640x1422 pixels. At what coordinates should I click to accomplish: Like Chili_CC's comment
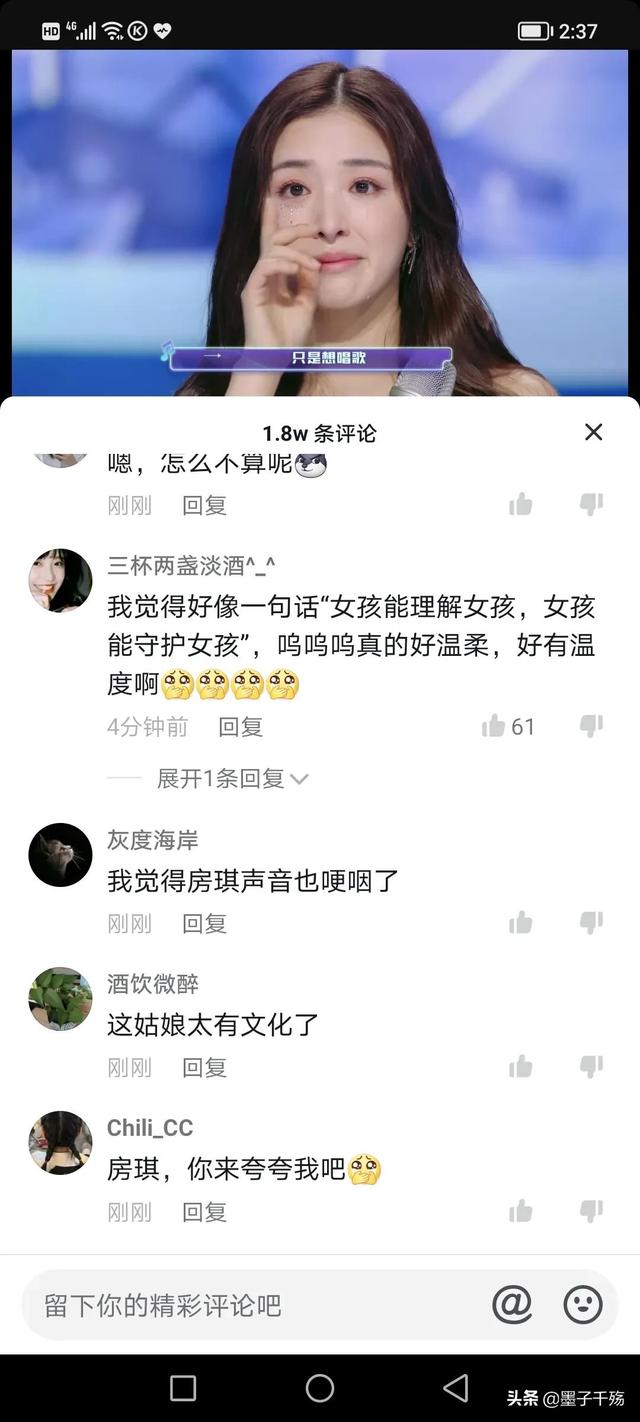coord(520,1212)
